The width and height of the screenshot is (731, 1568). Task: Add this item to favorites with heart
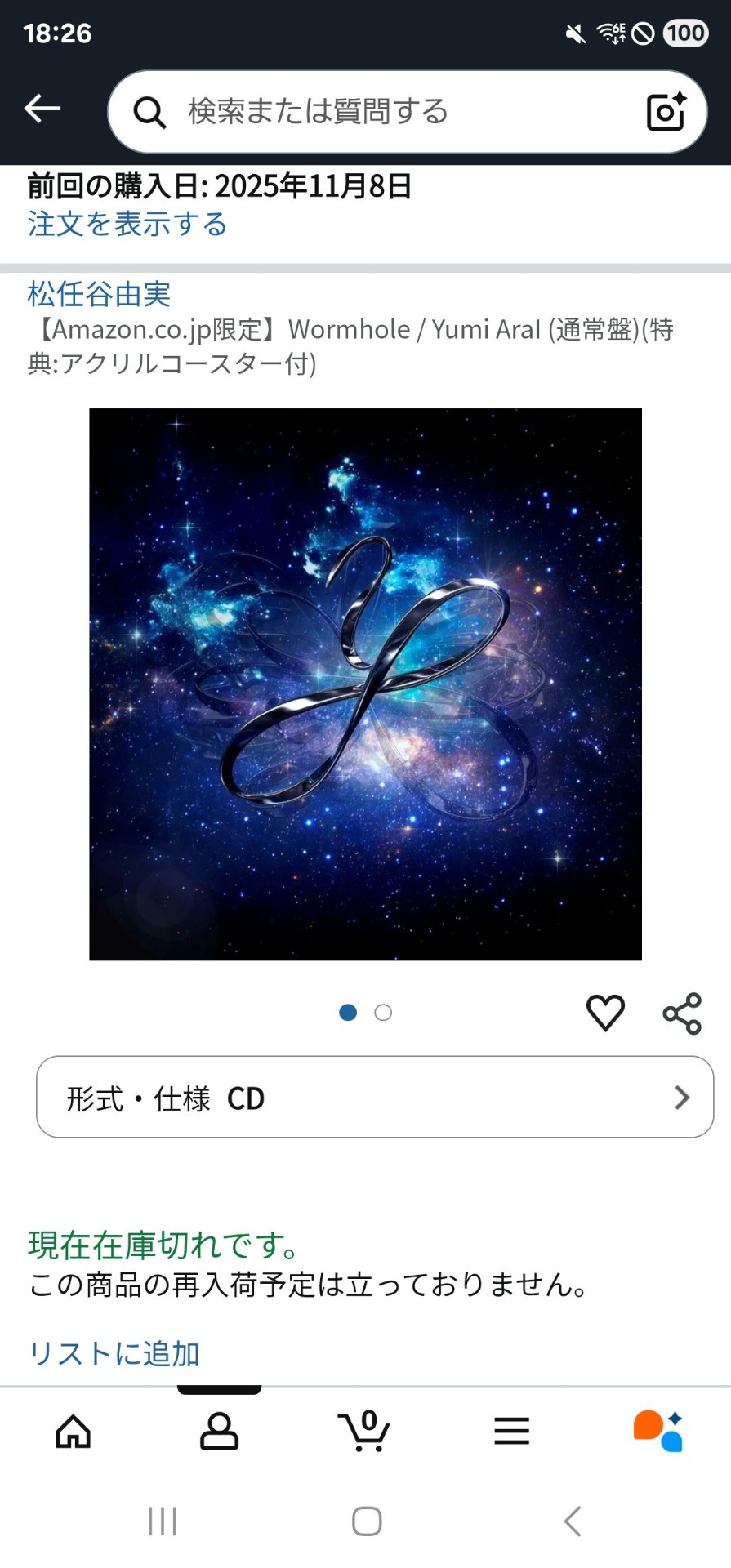coord(605,1013)
